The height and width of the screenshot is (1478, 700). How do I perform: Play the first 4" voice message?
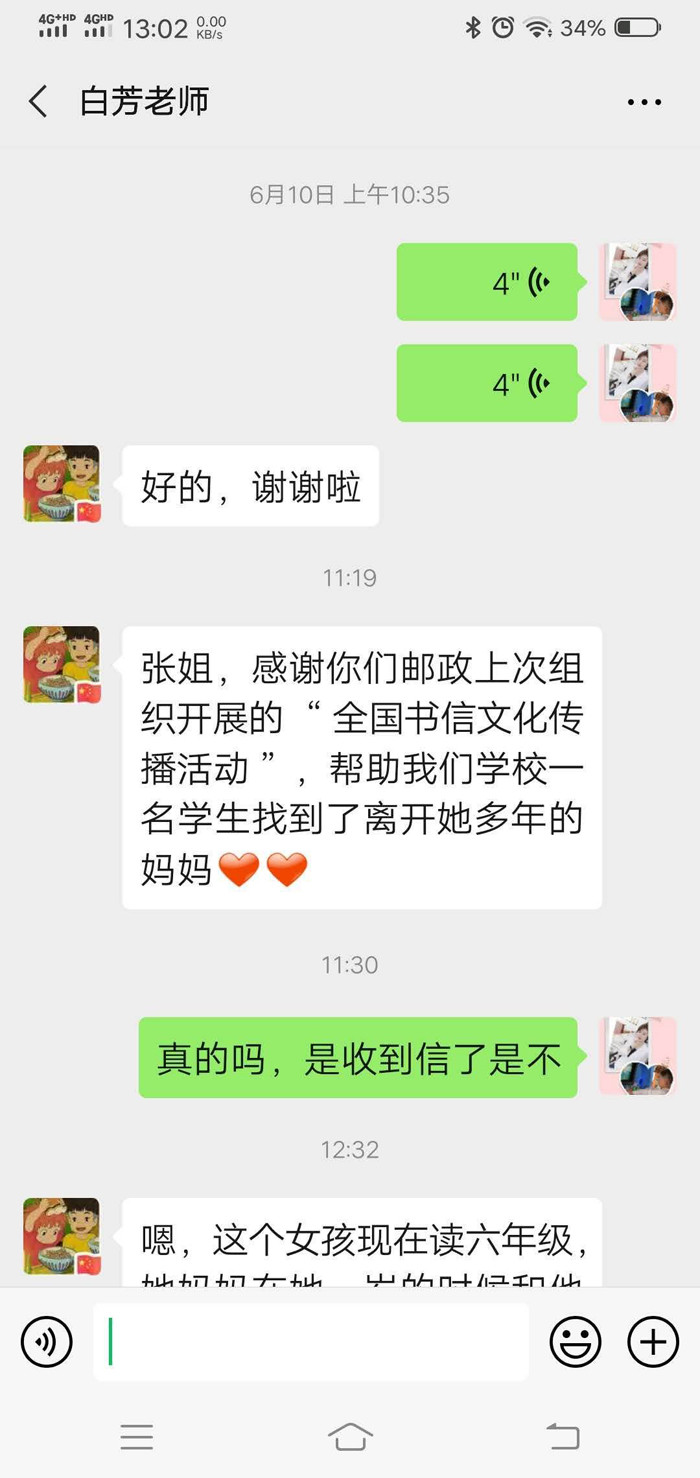point(487,282)
